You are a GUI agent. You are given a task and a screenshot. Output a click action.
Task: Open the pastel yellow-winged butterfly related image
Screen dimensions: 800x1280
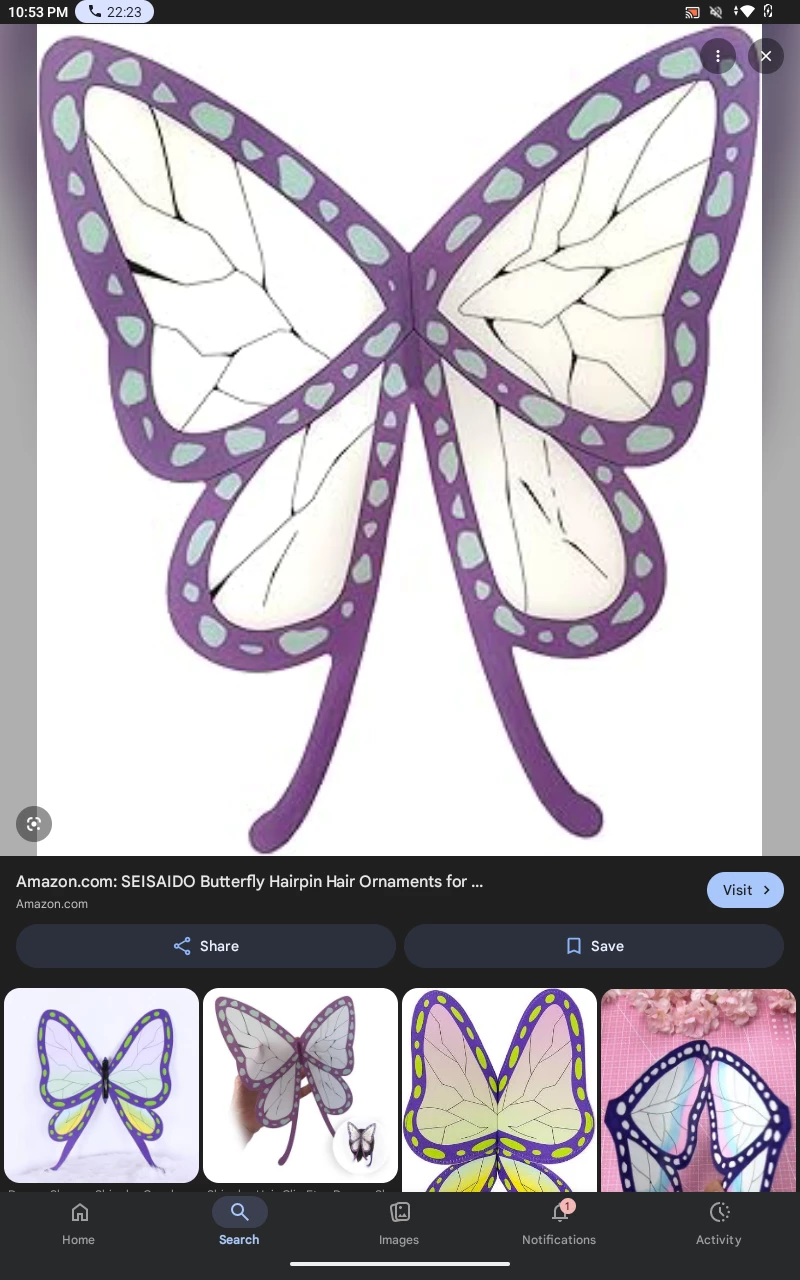102,1085
